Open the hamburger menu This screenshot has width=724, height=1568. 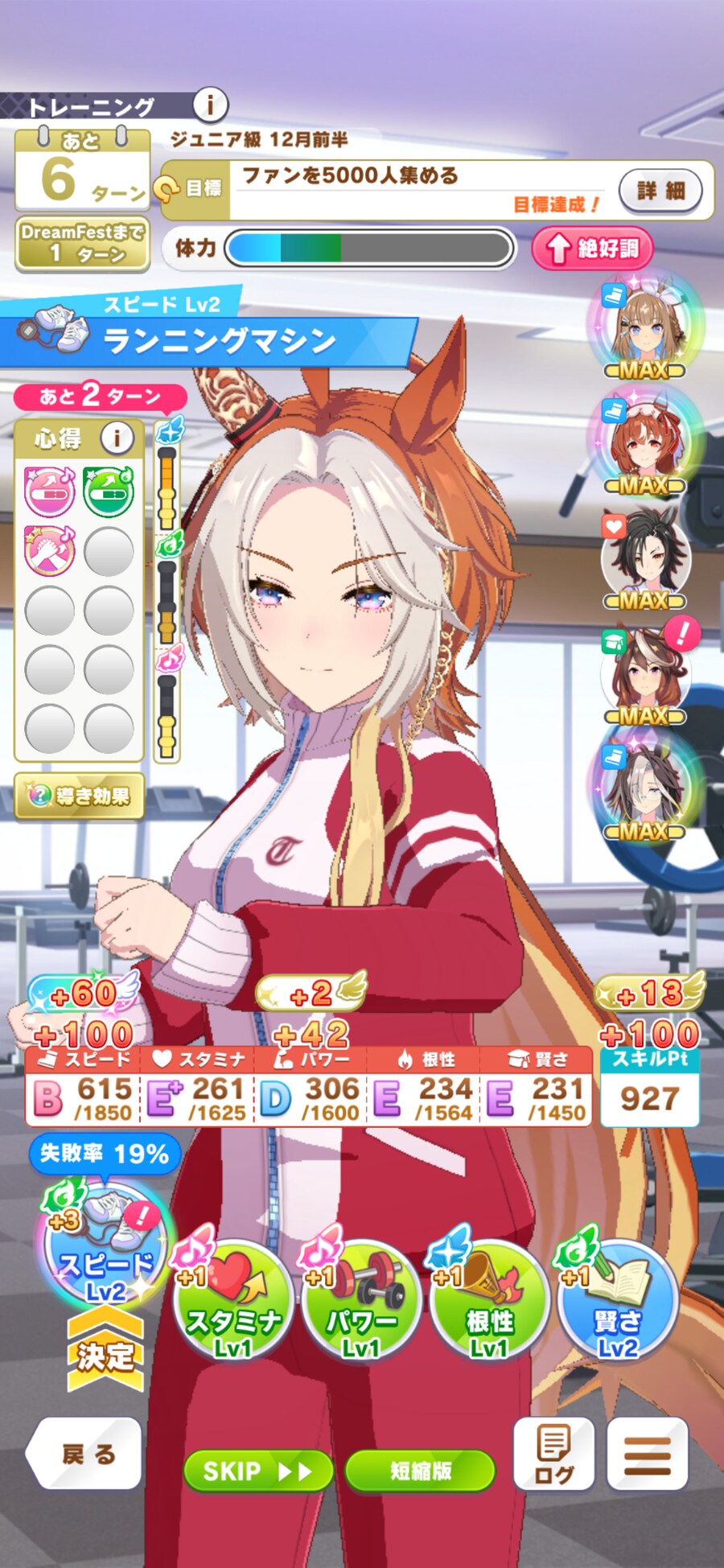click(x=647, y=1453)
